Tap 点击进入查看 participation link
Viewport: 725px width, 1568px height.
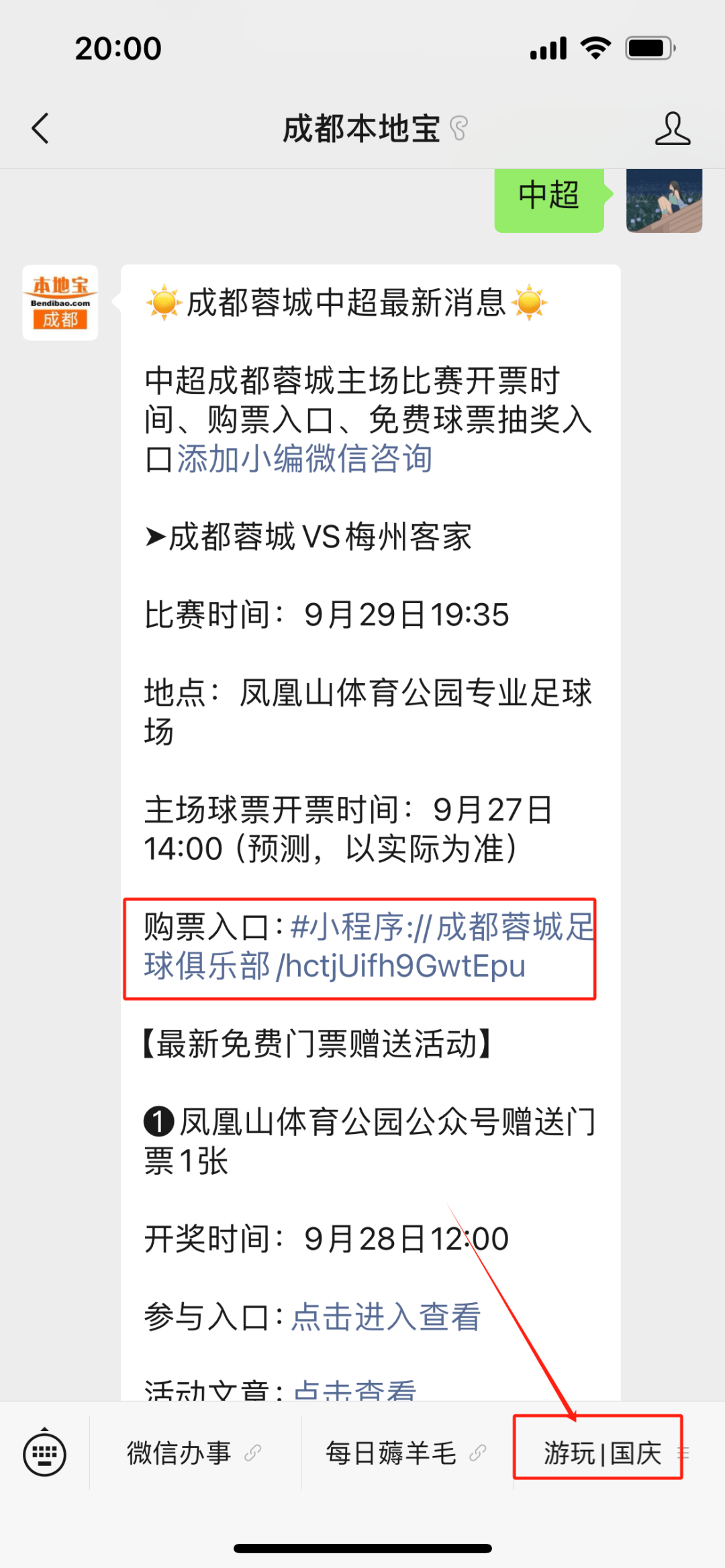coord(386,1316)
